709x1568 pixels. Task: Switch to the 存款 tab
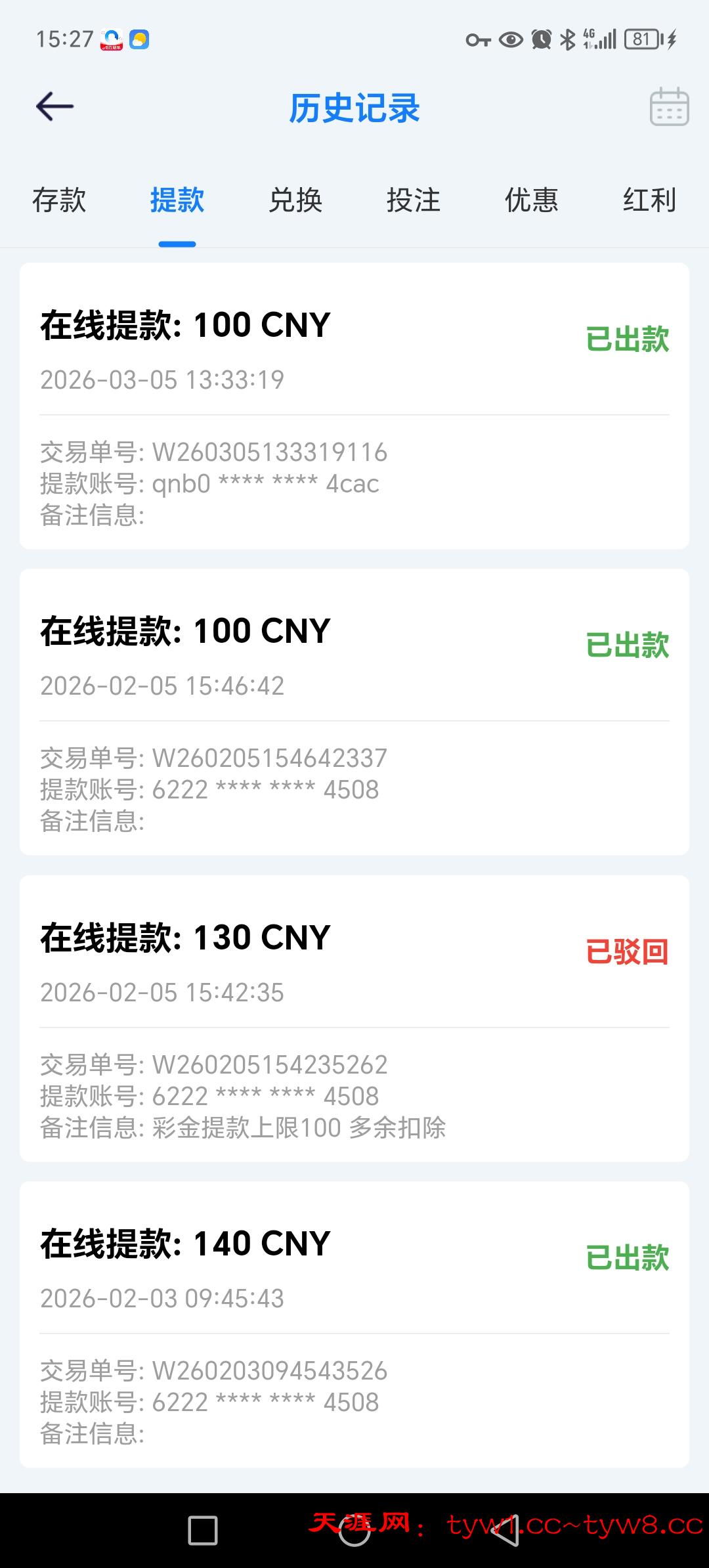(59, 201)
